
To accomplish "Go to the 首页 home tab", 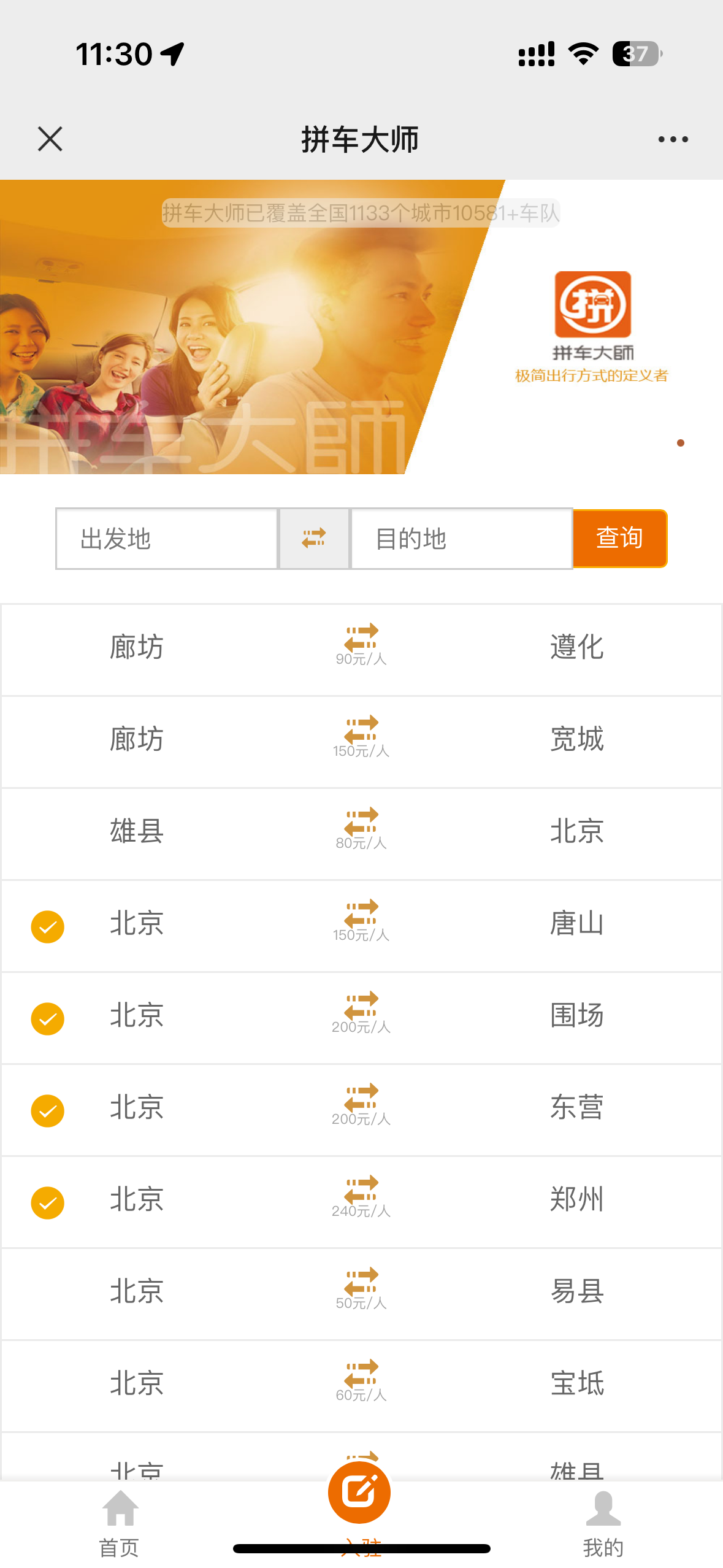I will click(x=120, y=1524).
